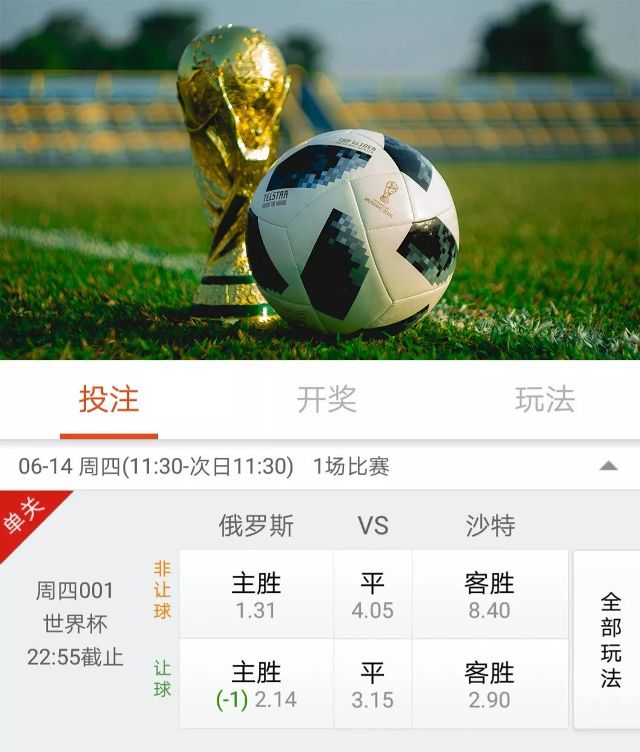The width and height of the screenshot is (640, 752).
Task: Pick 客胜 at odds 8.40
Action: pos(489,595)
